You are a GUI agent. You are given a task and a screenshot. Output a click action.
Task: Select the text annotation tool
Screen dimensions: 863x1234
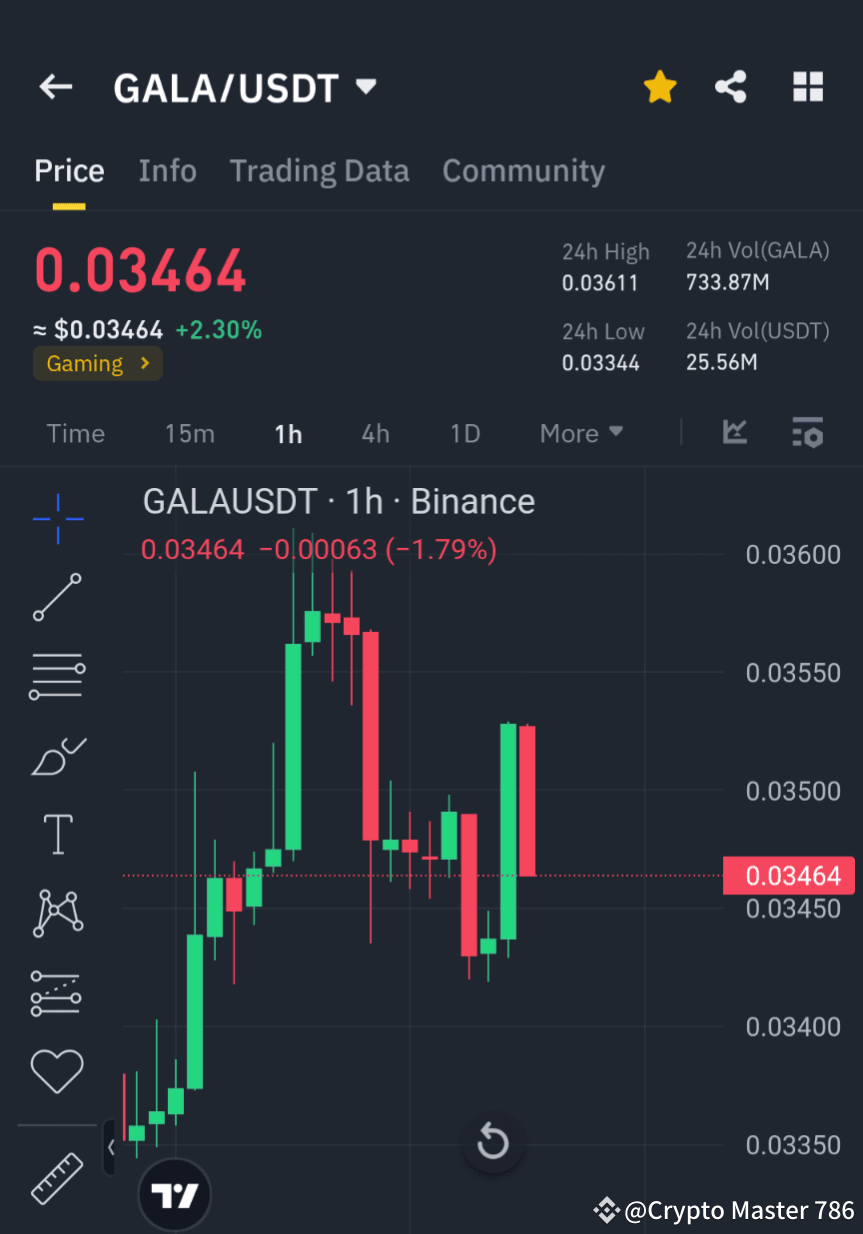[x=57, y=834]
